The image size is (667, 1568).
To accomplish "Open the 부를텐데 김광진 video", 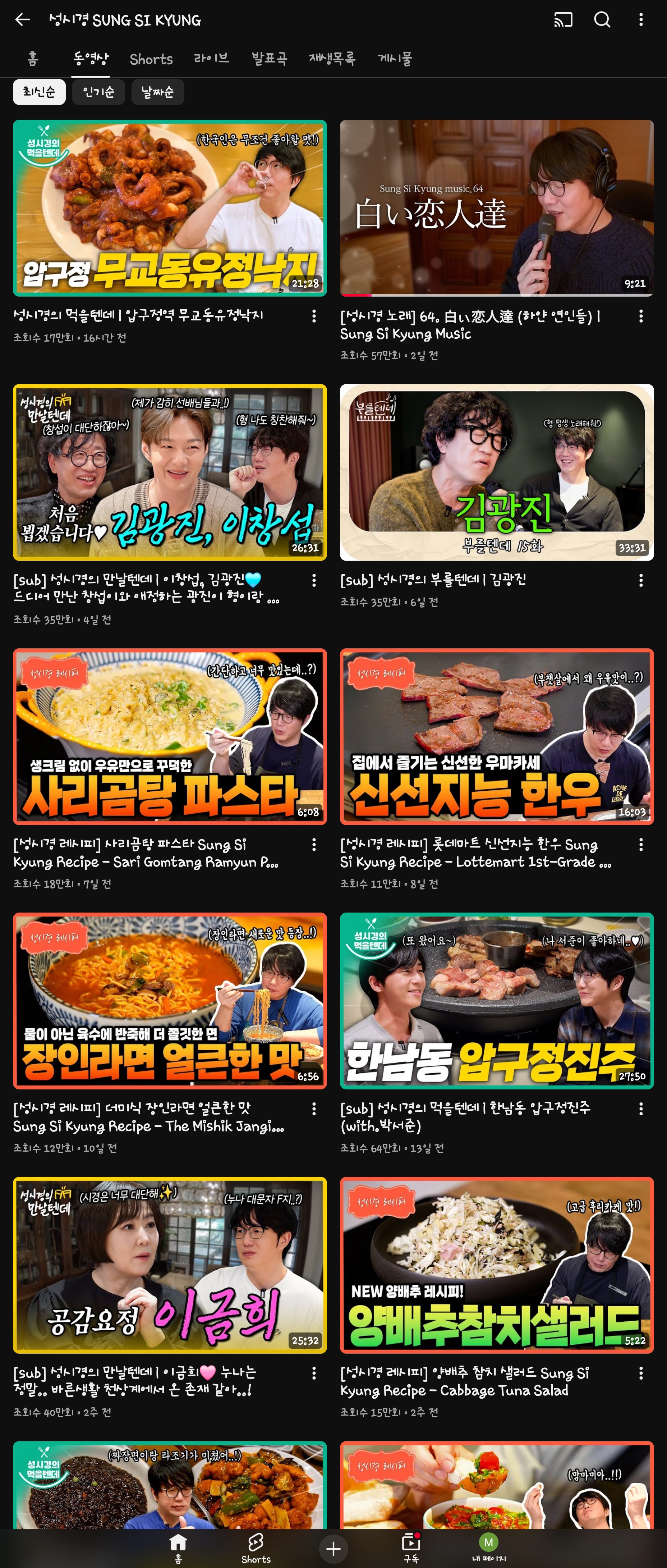I will (497, 472).
